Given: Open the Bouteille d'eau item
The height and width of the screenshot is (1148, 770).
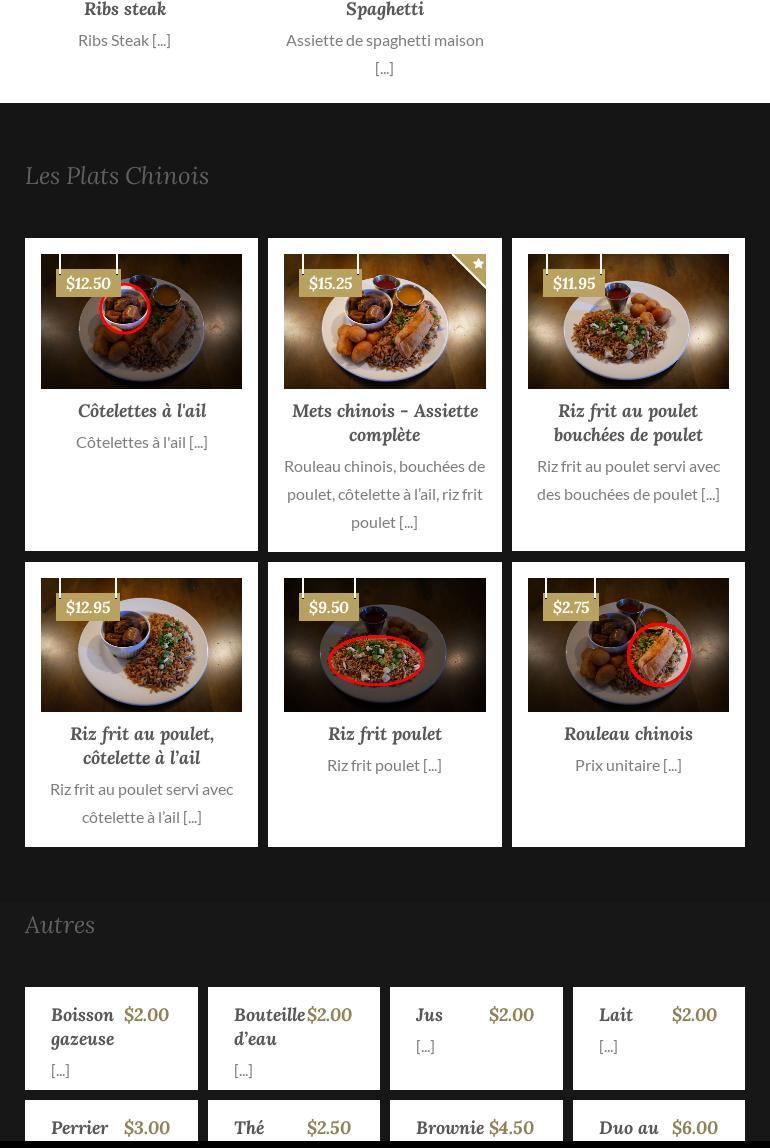Looking at the screenshot, I should tap(268, 1026).
